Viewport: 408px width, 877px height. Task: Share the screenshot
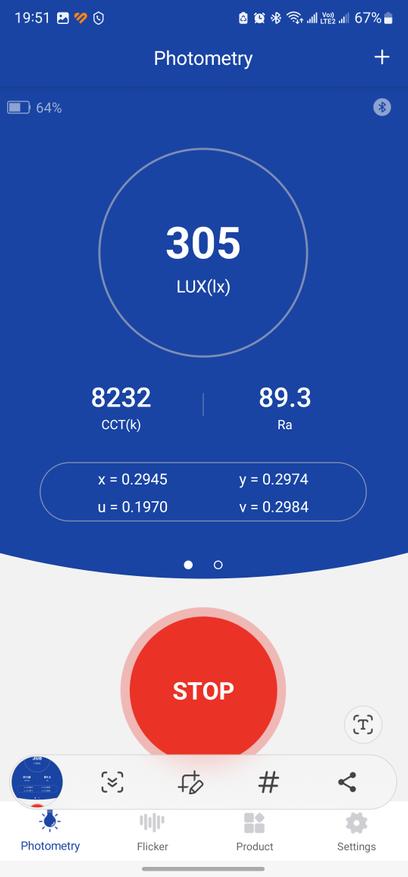[347, 782]
